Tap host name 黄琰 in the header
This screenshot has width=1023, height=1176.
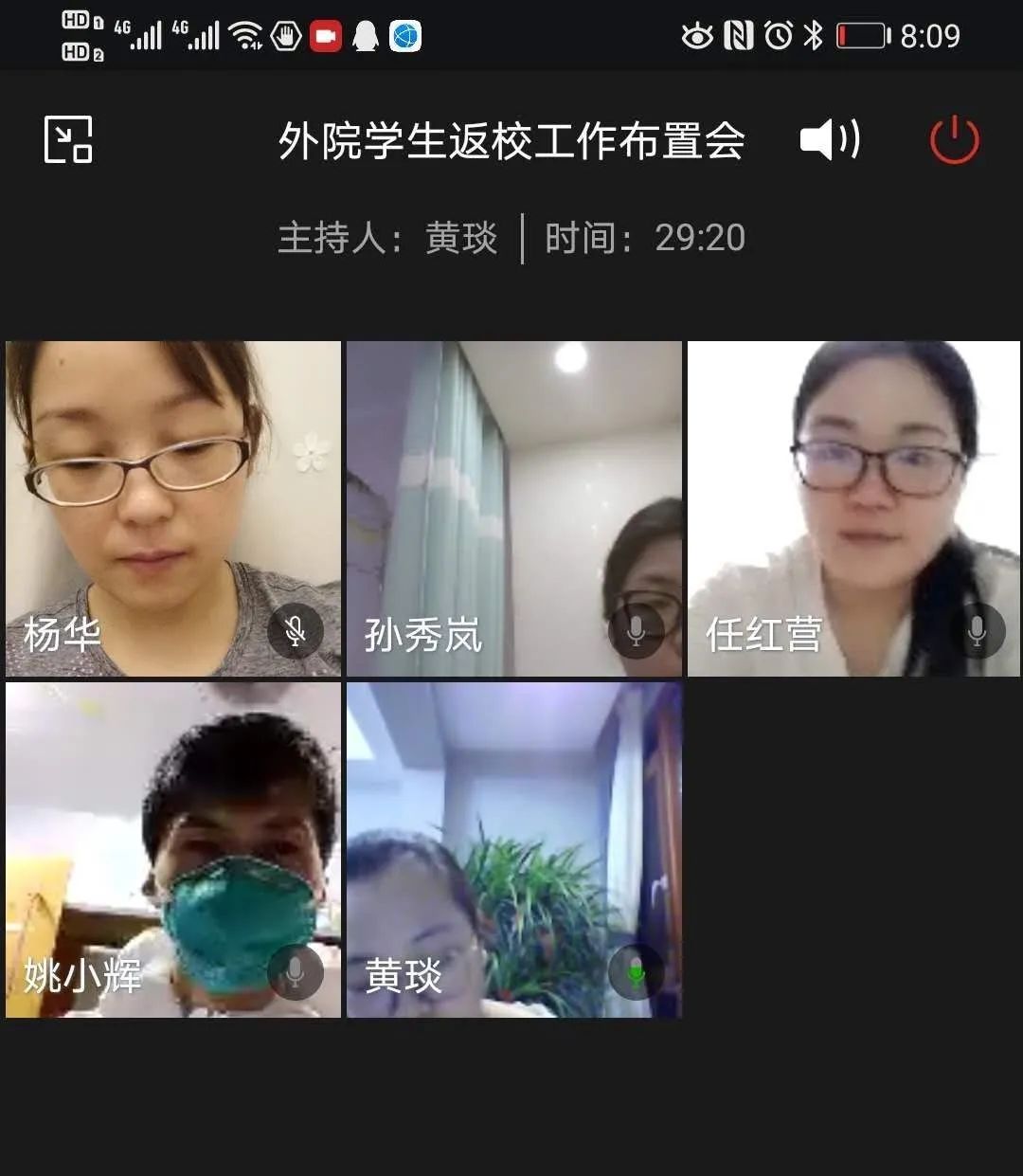461,239
